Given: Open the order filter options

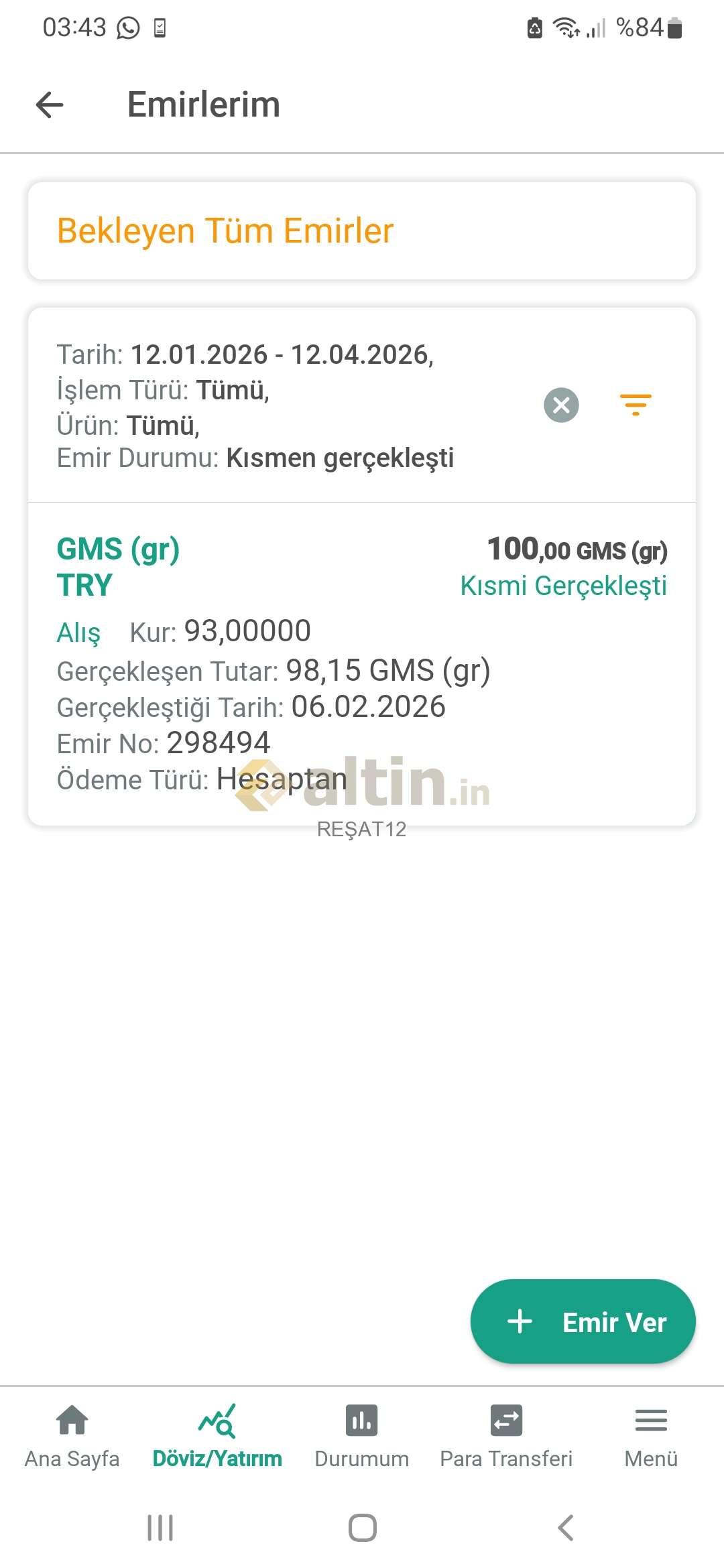Looking at the screenshot, I should coord(636,405).
